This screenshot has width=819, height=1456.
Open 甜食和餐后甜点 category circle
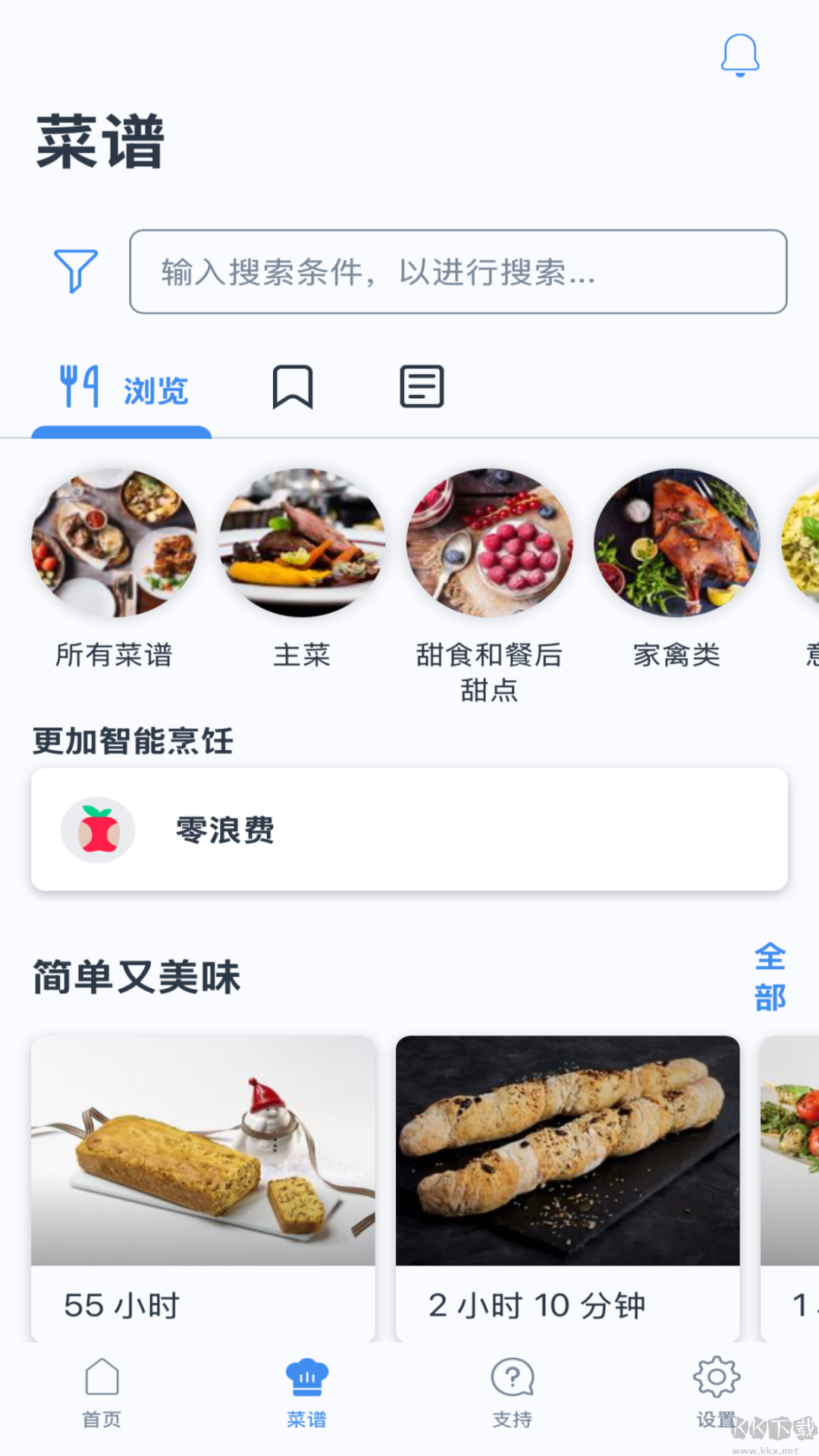pyautogui.click(x=489, y=542)
